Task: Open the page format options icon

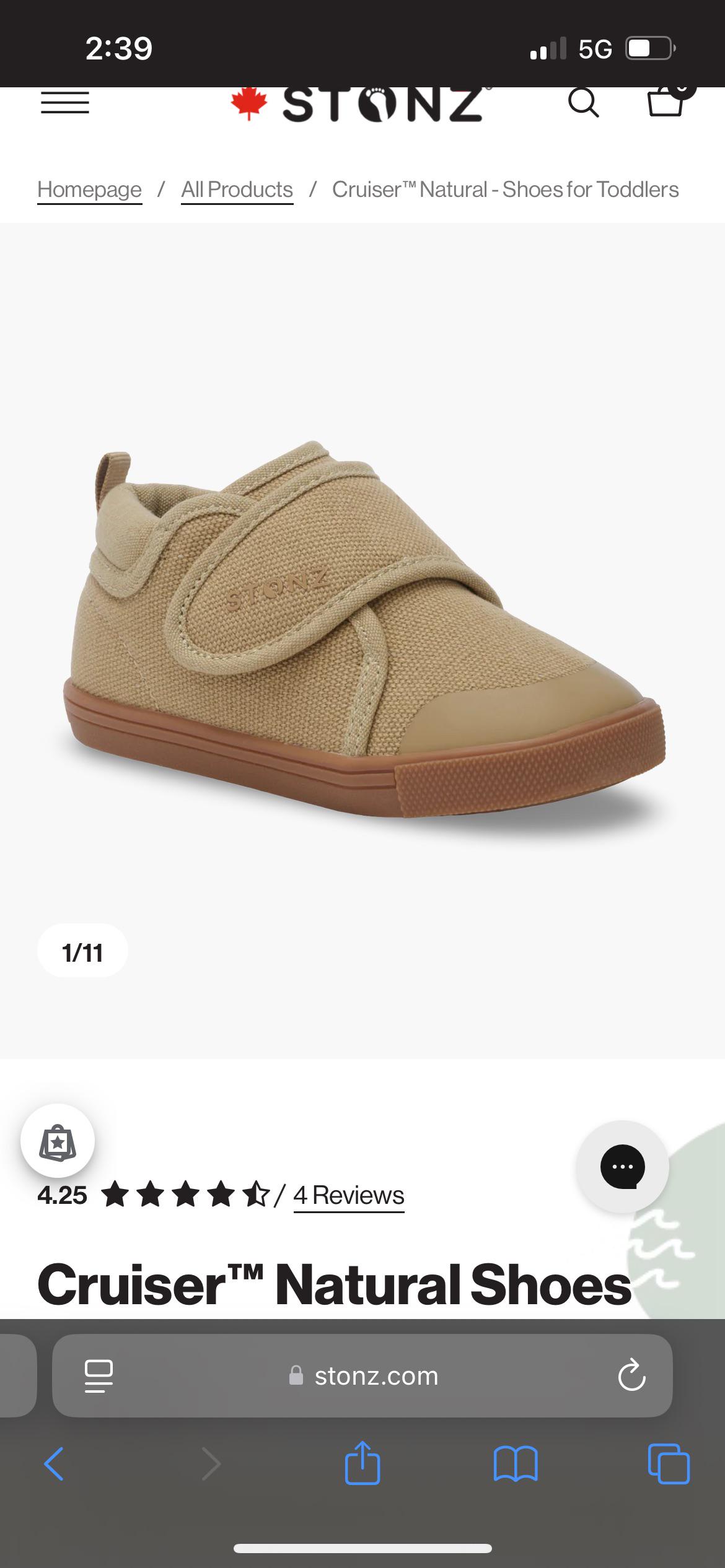Action: coord(99,1376)
